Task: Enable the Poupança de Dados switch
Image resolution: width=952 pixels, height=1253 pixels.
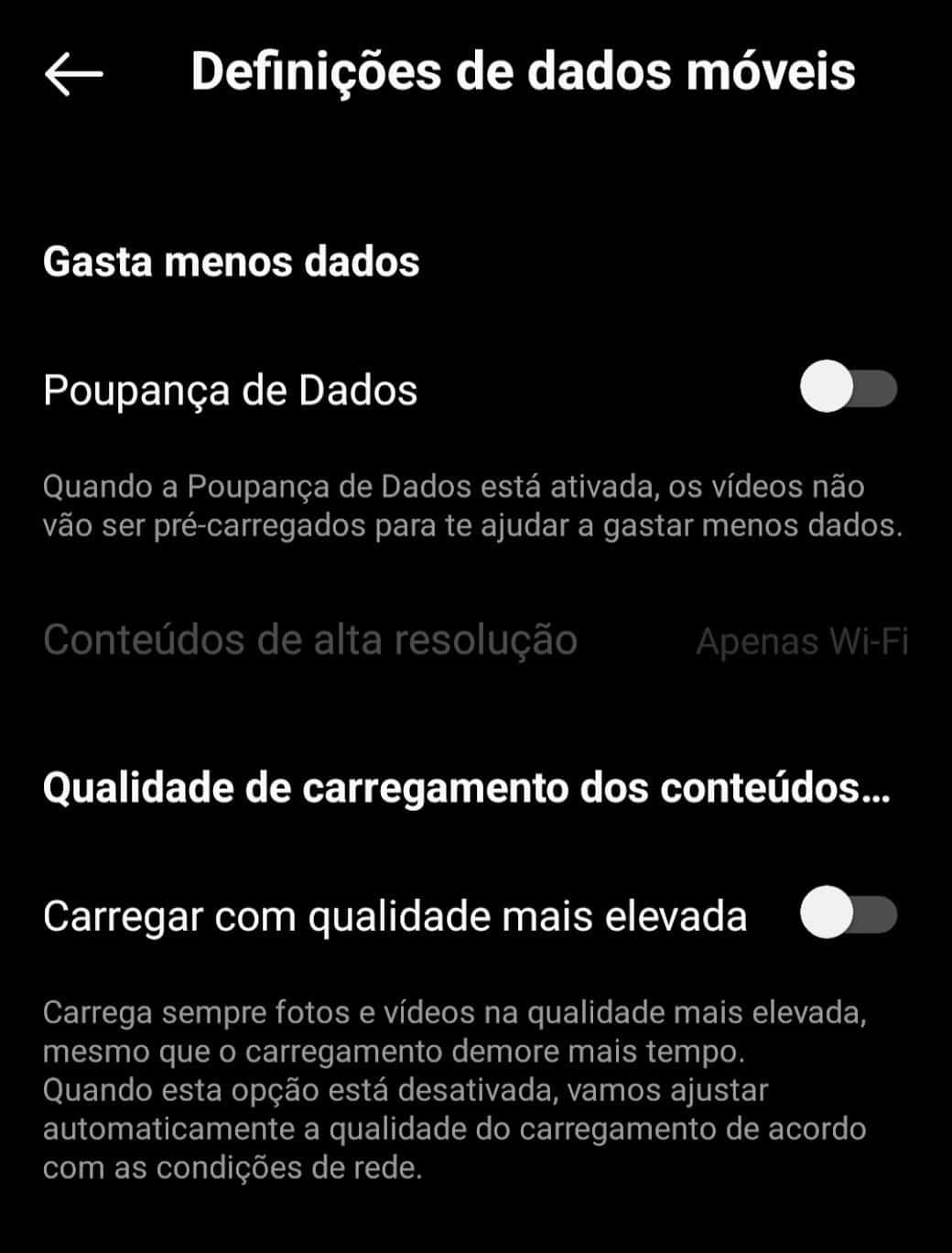Action: tap(848, 388)
